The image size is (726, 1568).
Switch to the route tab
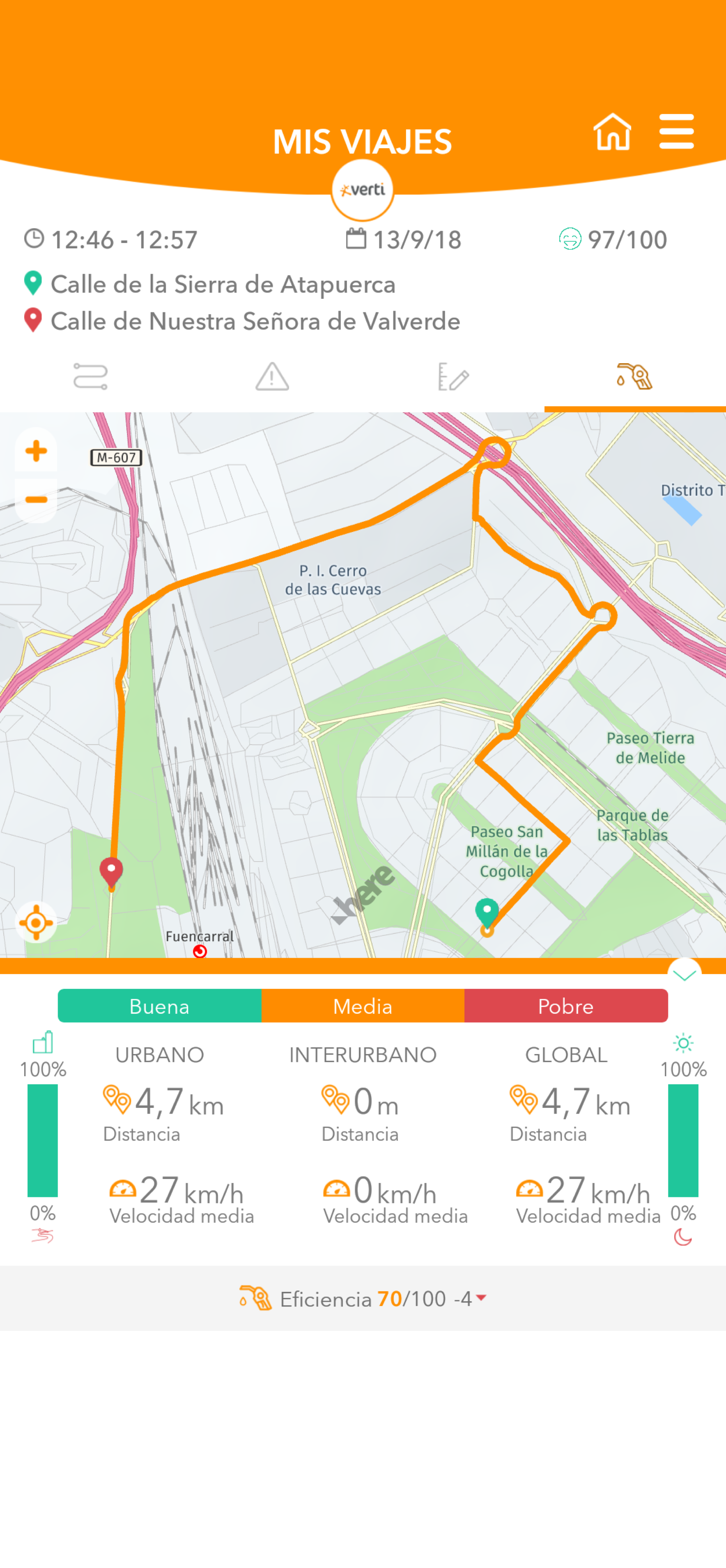pos(90,377)
